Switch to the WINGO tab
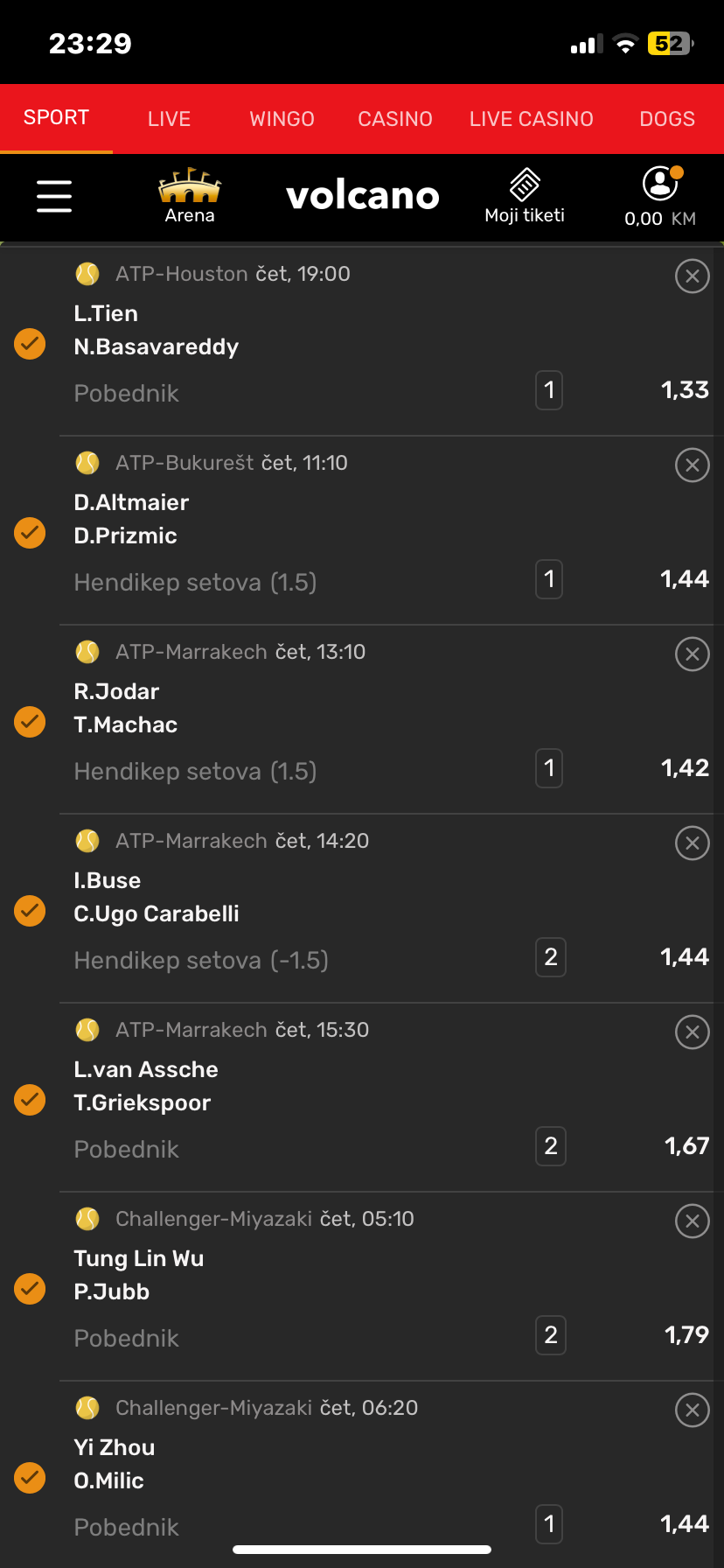Viewport: 724px width, 1568px height. 282,119
